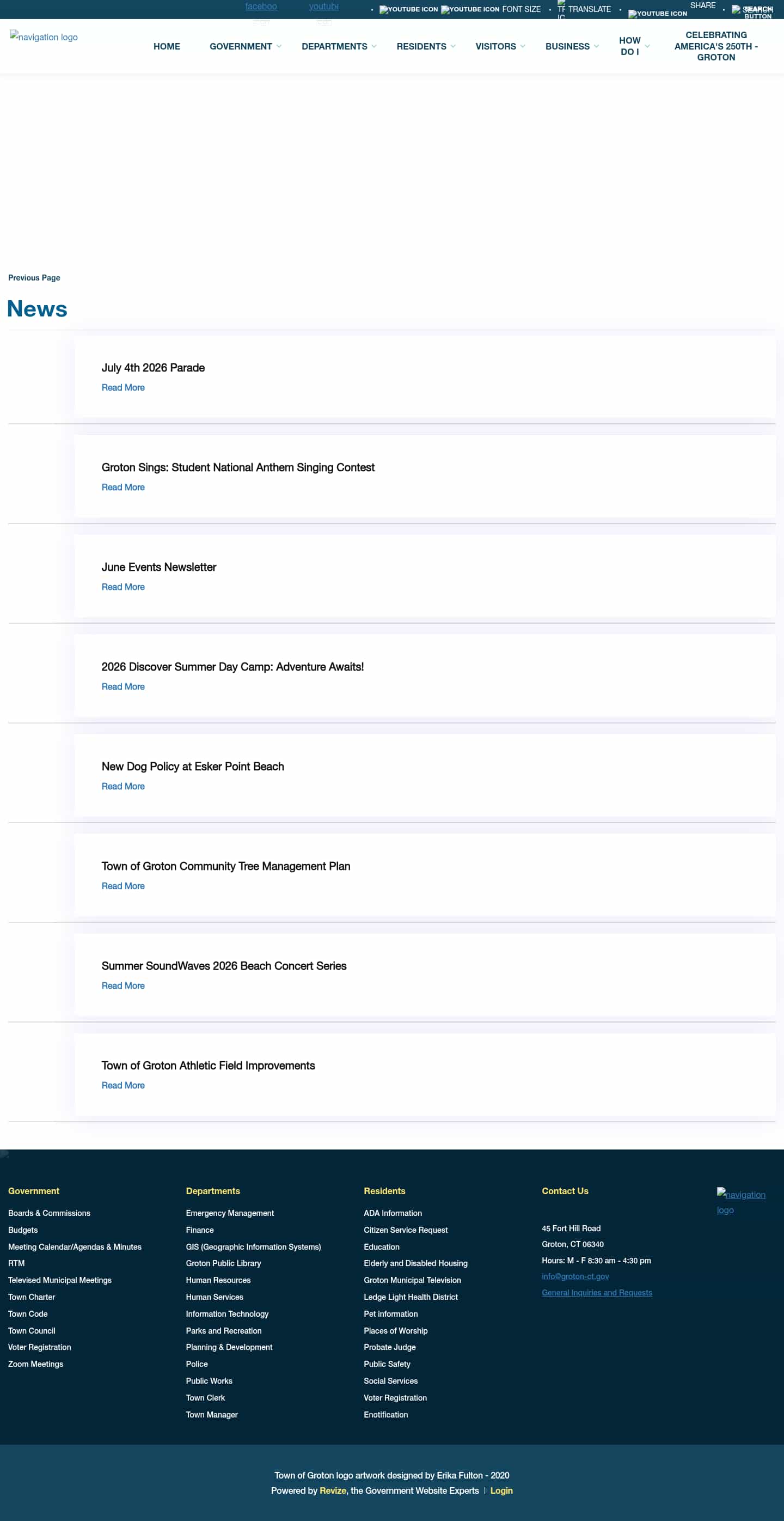Open Boards & Commissions footer link
Image resolution: width=784 pixels, height=1521 pixels.
point(49,1213)
